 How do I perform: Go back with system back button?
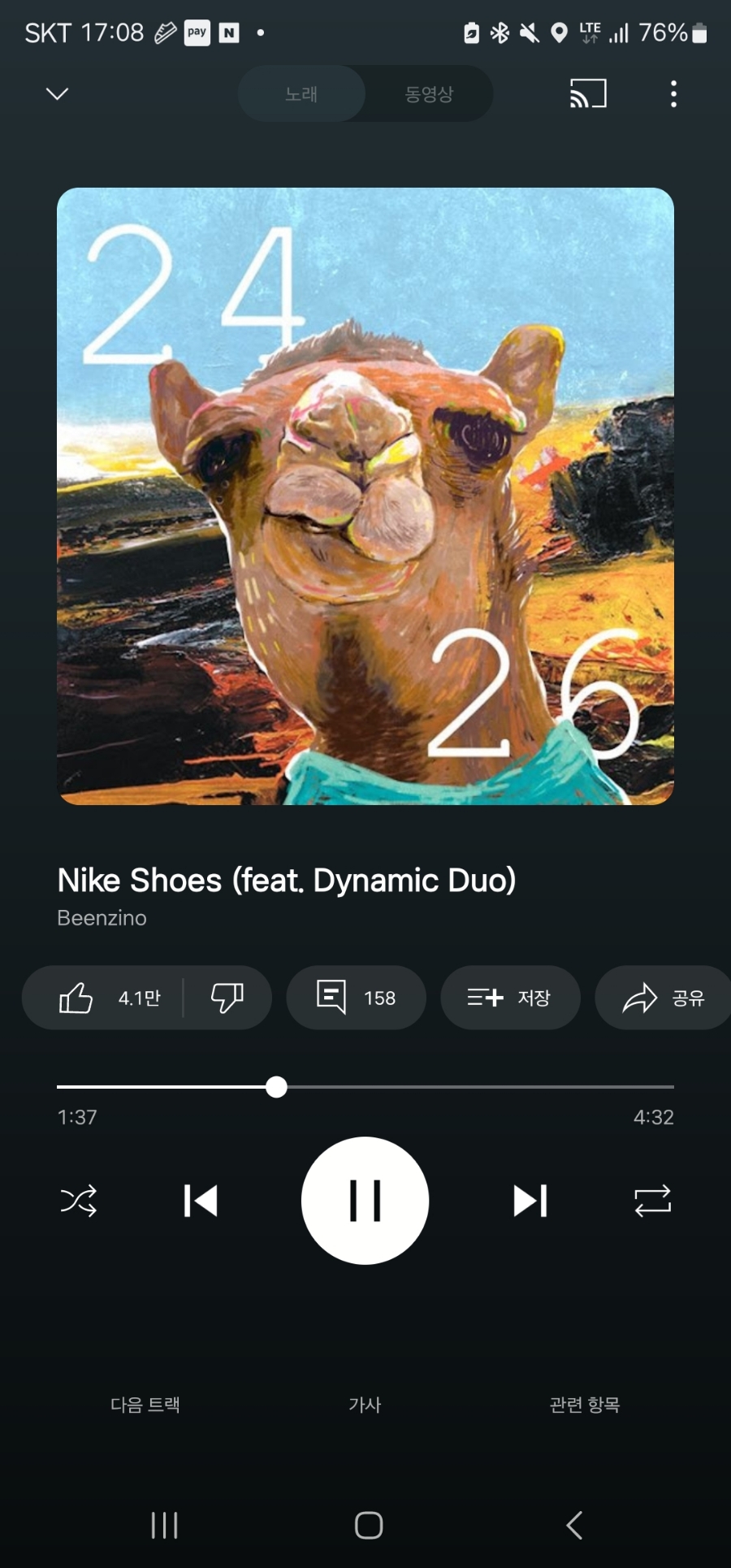(574, 1525)
